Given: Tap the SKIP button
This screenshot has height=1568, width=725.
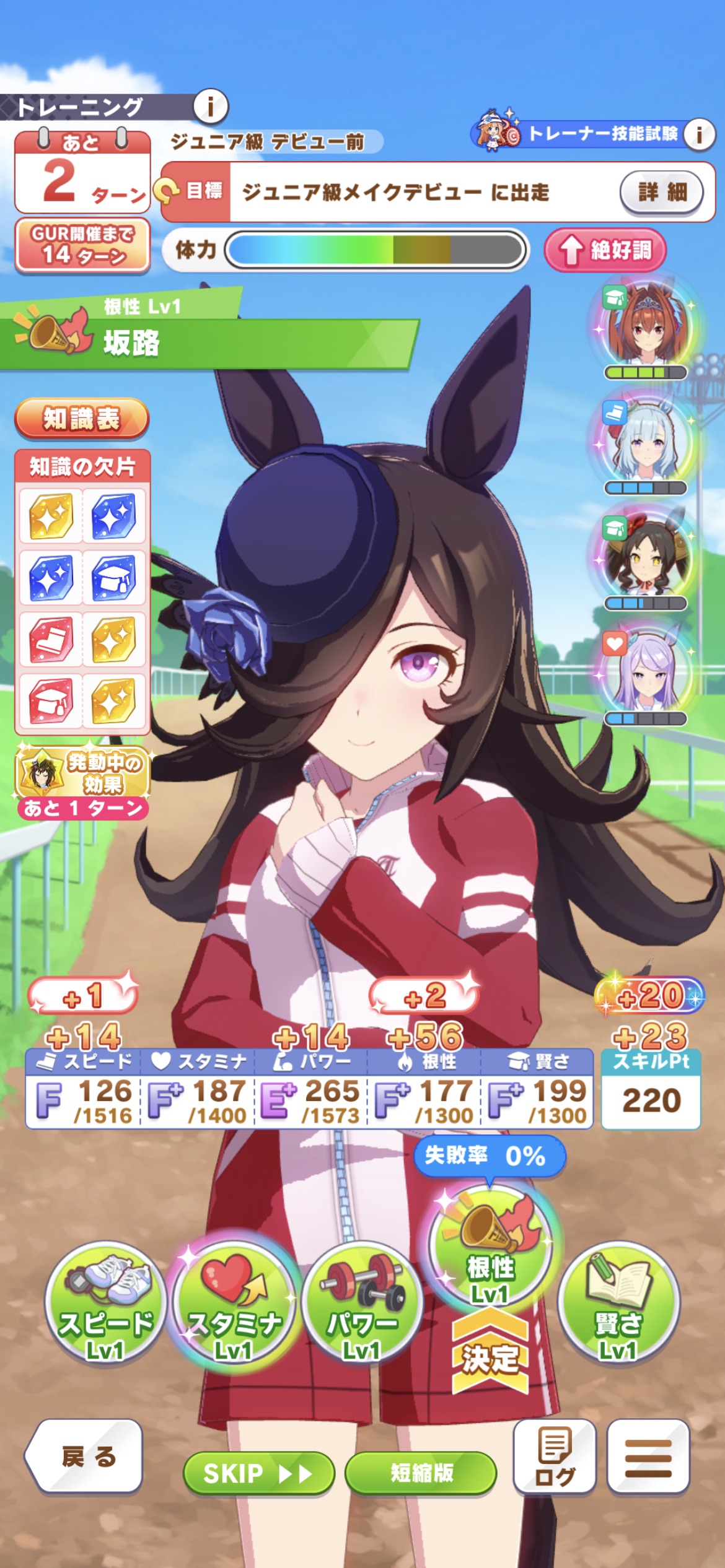Looking at the screenshot, I should pos(258,1473).
